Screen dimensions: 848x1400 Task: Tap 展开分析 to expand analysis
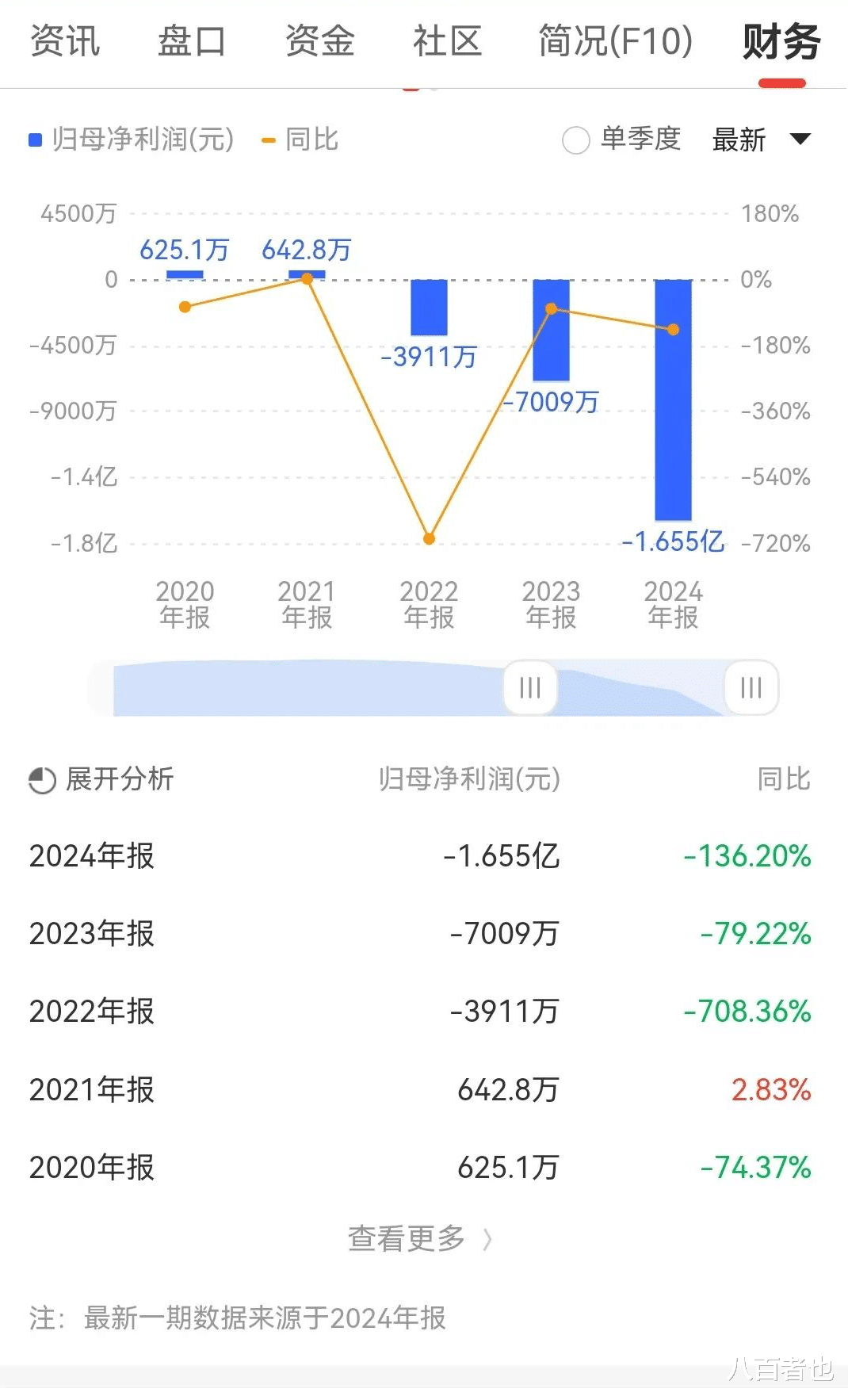(x=101, y=779)
